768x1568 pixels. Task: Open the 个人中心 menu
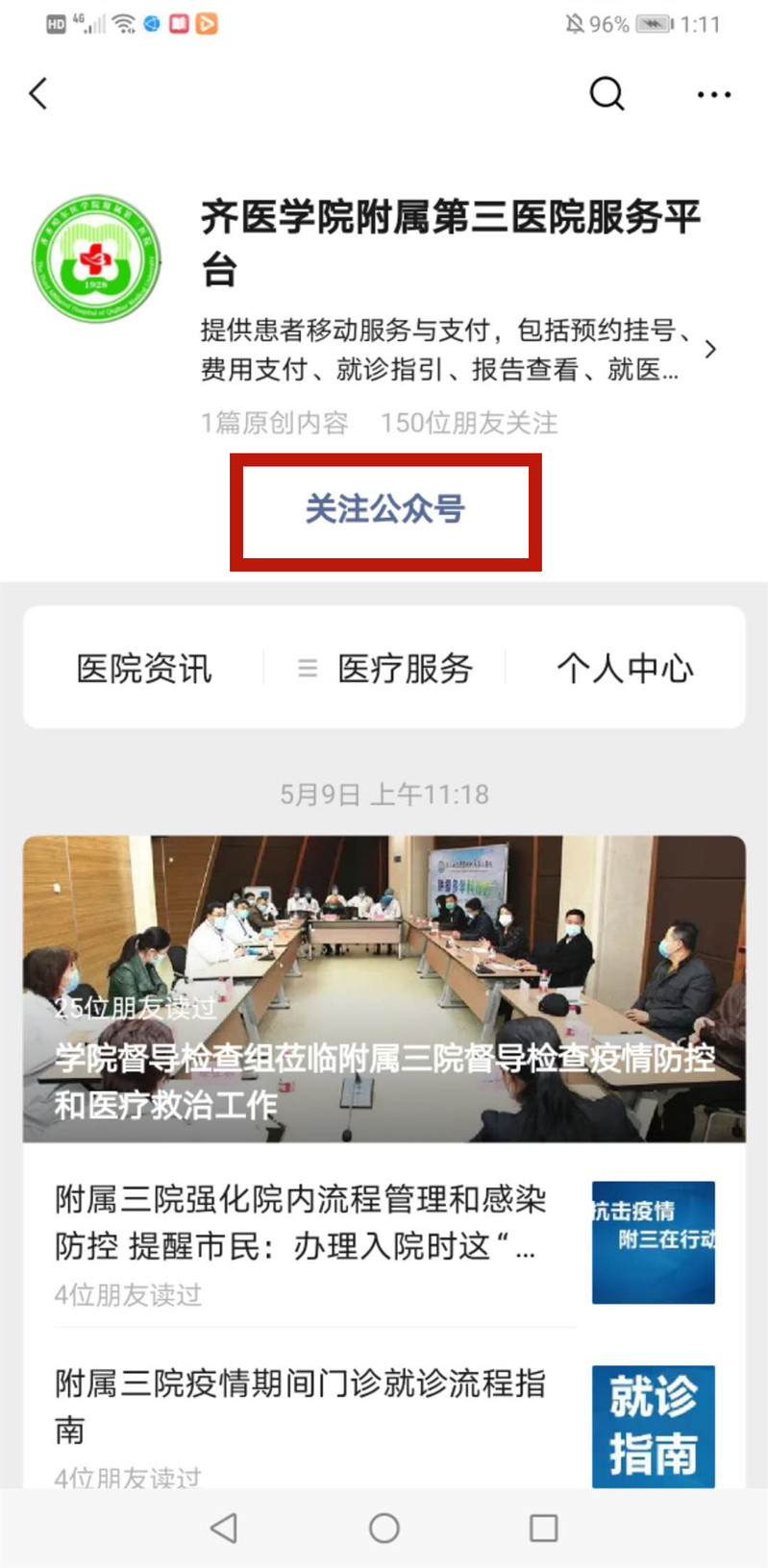pos(626,669)
